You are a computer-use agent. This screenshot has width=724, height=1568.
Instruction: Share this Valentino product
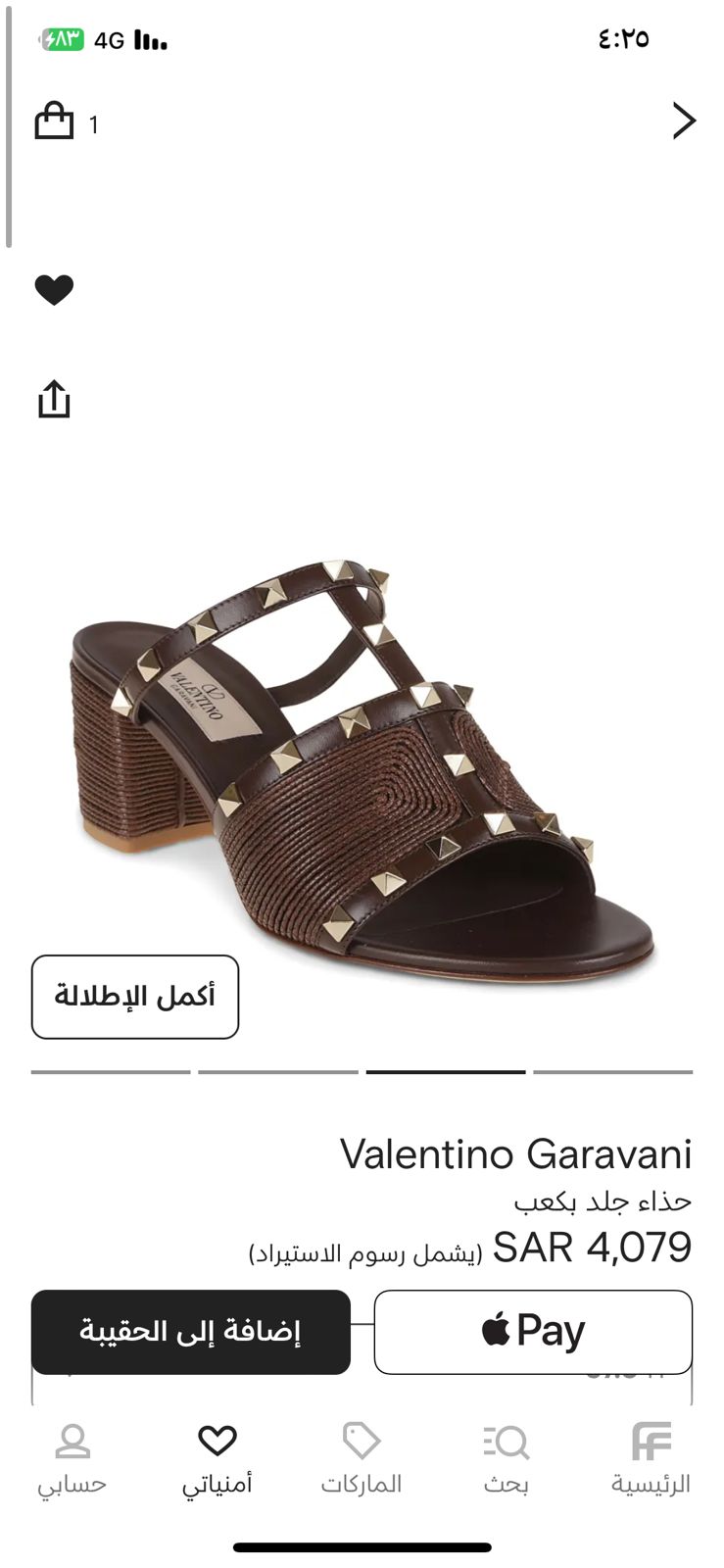(54, 399)
